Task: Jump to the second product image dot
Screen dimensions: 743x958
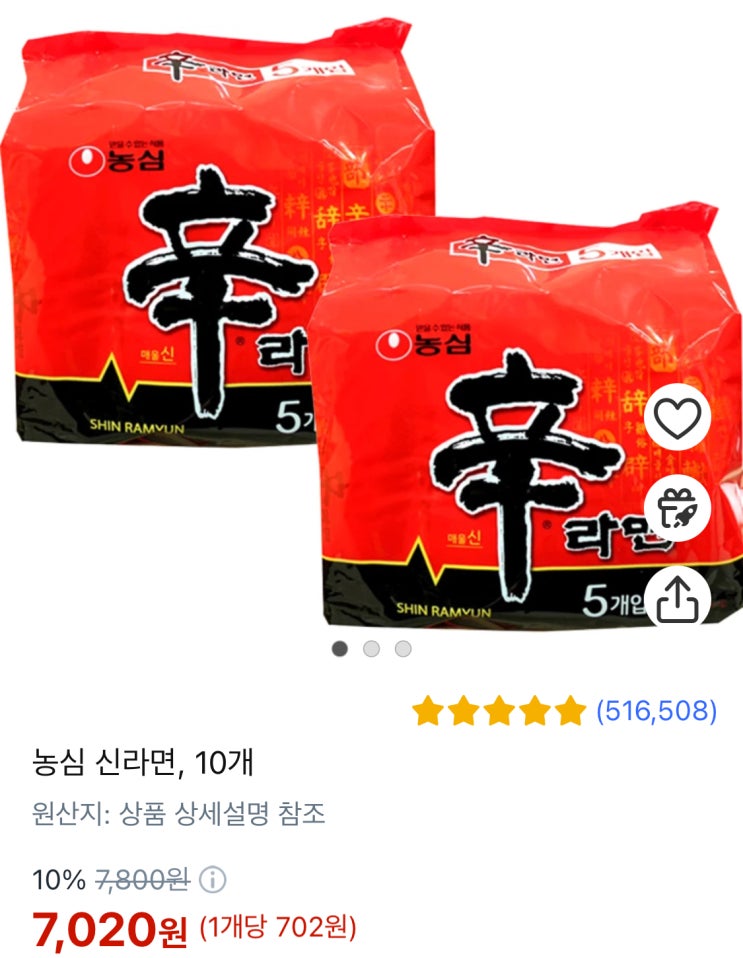Action: pyautogui.click(x=371, y=649)
